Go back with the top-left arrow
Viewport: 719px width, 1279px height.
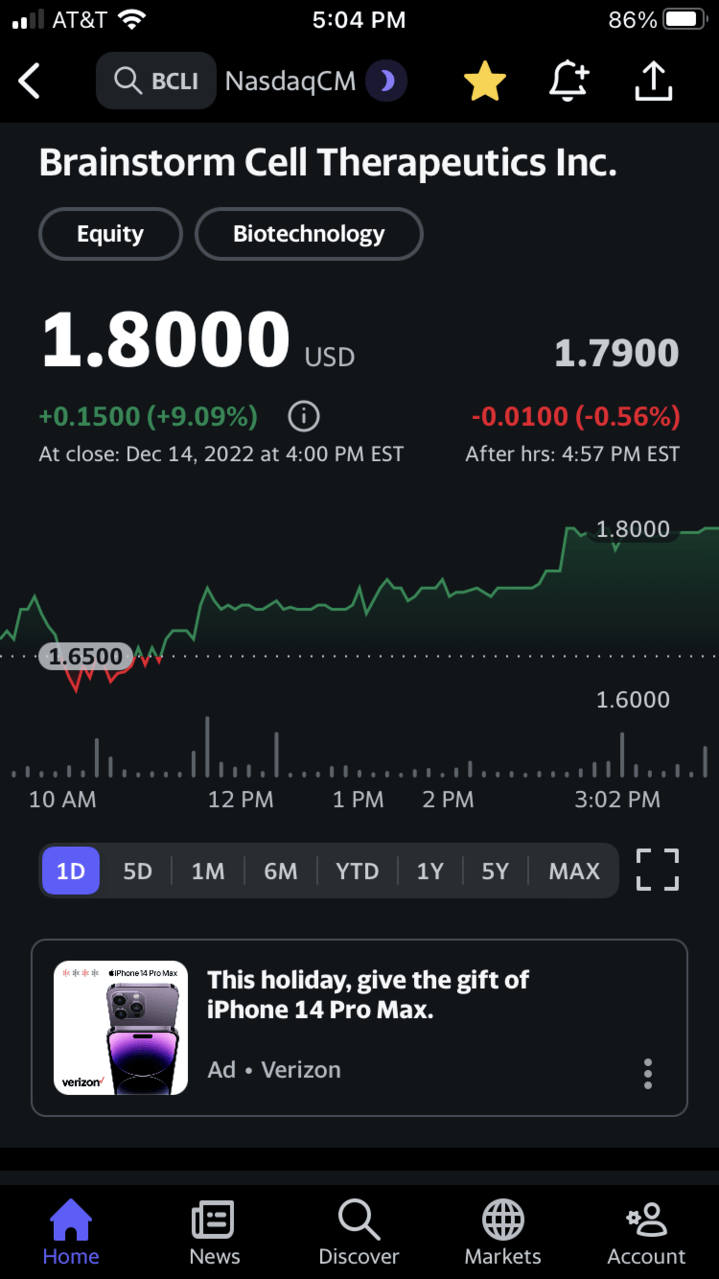(x=30, y=81)
